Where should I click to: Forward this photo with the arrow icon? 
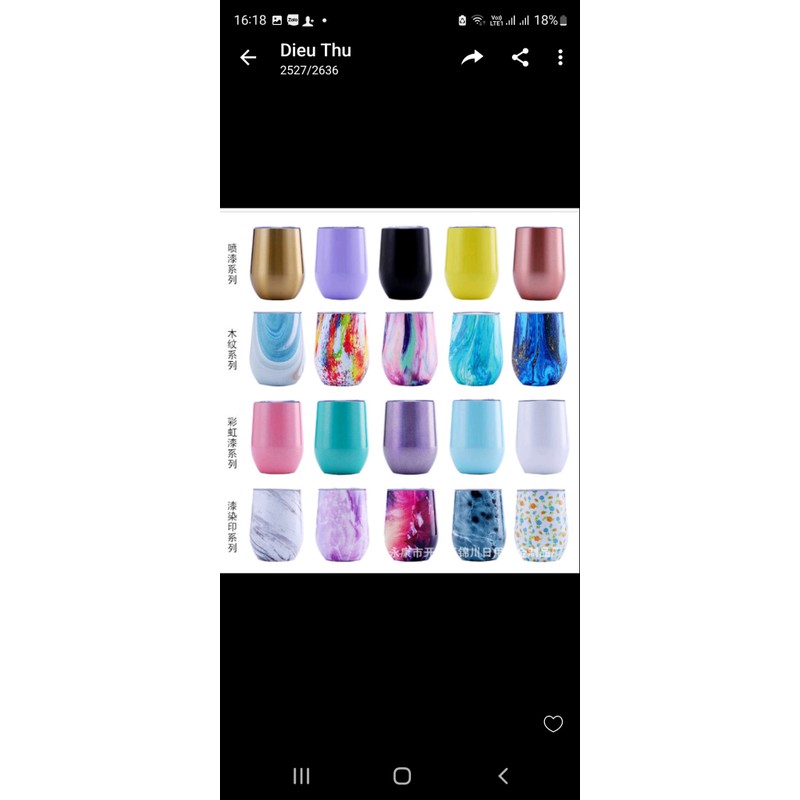click(472, 58)
